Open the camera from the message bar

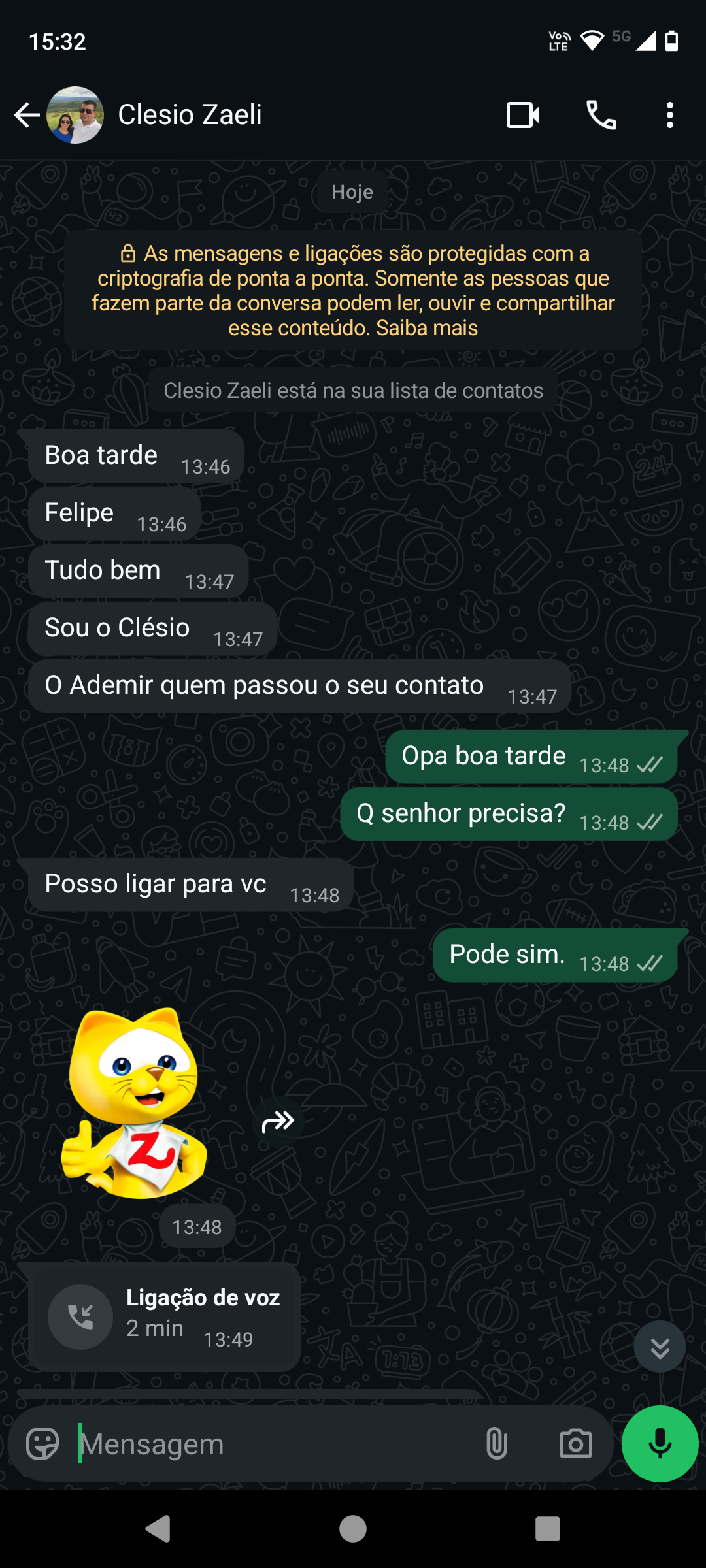[x=575, y=1444]
